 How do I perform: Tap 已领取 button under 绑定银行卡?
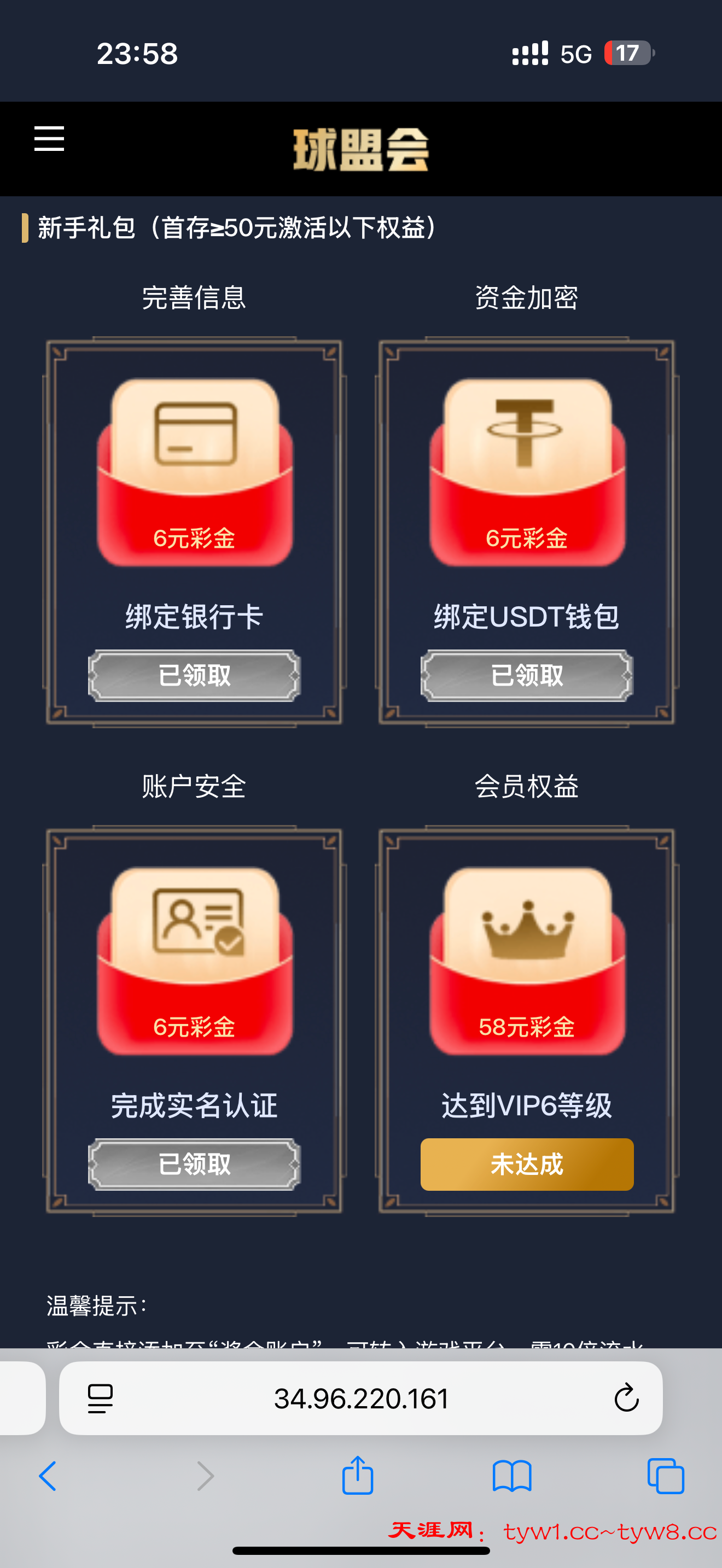(x=194, y=676)
